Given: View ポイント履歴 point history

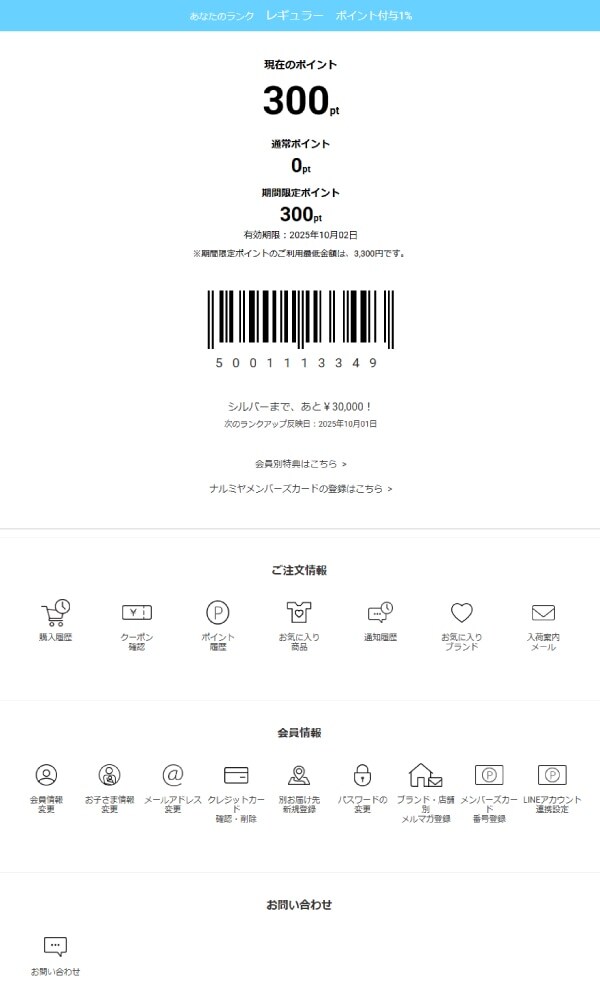Looking at the screenshot, I should [x=218, y=625].
